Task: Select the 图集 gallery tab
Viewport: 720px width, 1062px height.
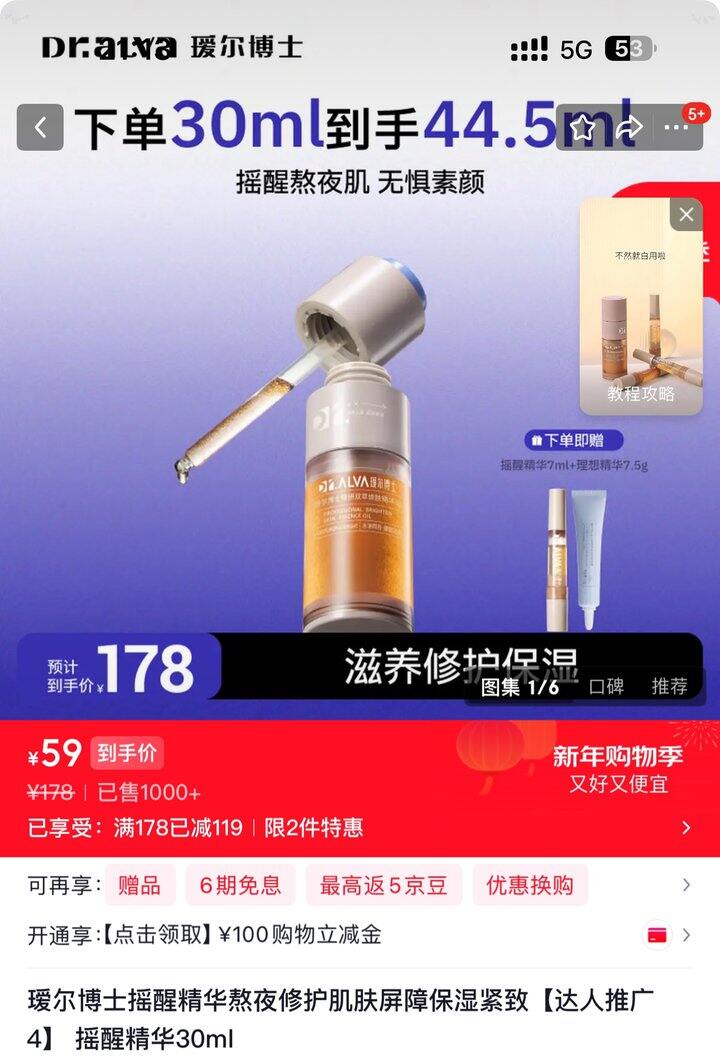Action: (x=520, y=687)
